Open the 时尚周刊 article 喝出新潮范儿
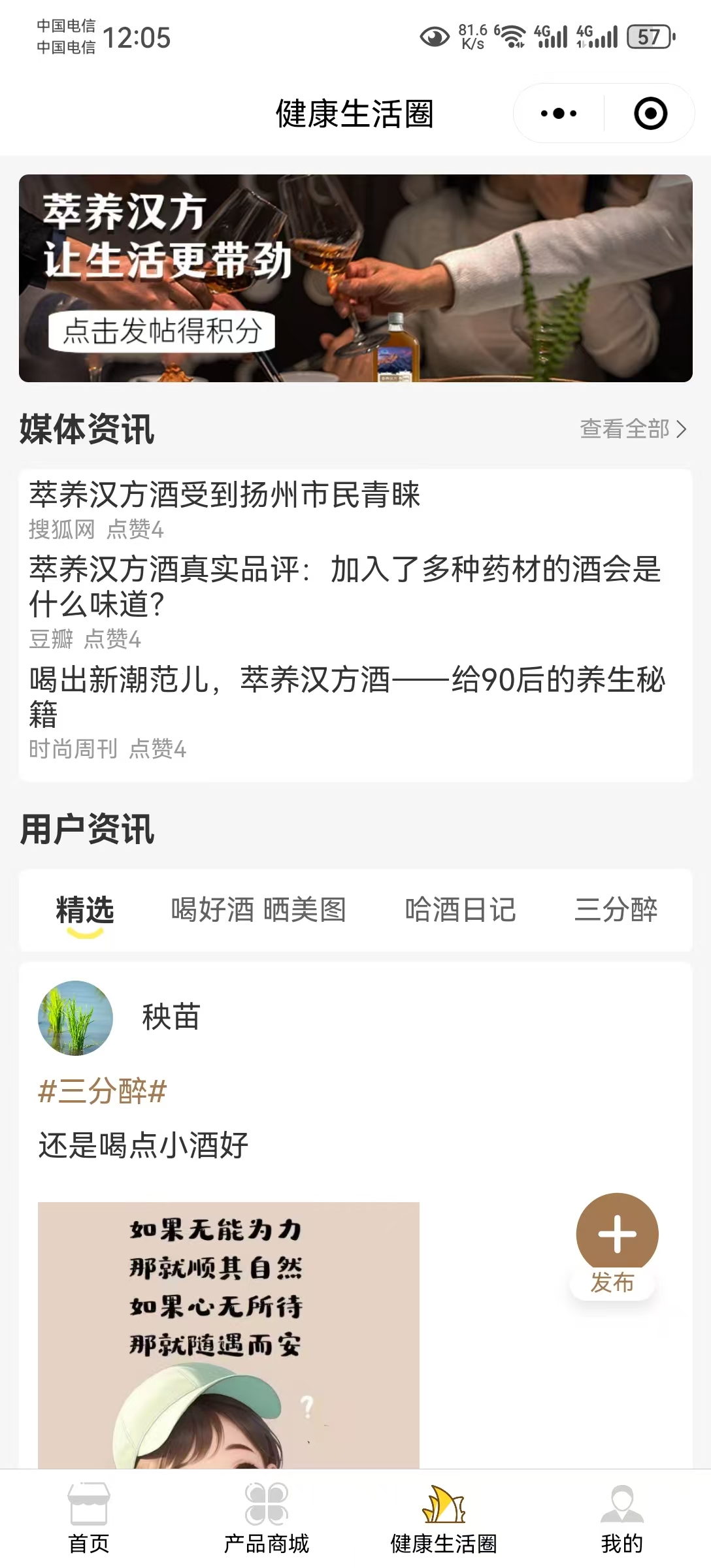The image size is (711, 1568). click(346, 696)
